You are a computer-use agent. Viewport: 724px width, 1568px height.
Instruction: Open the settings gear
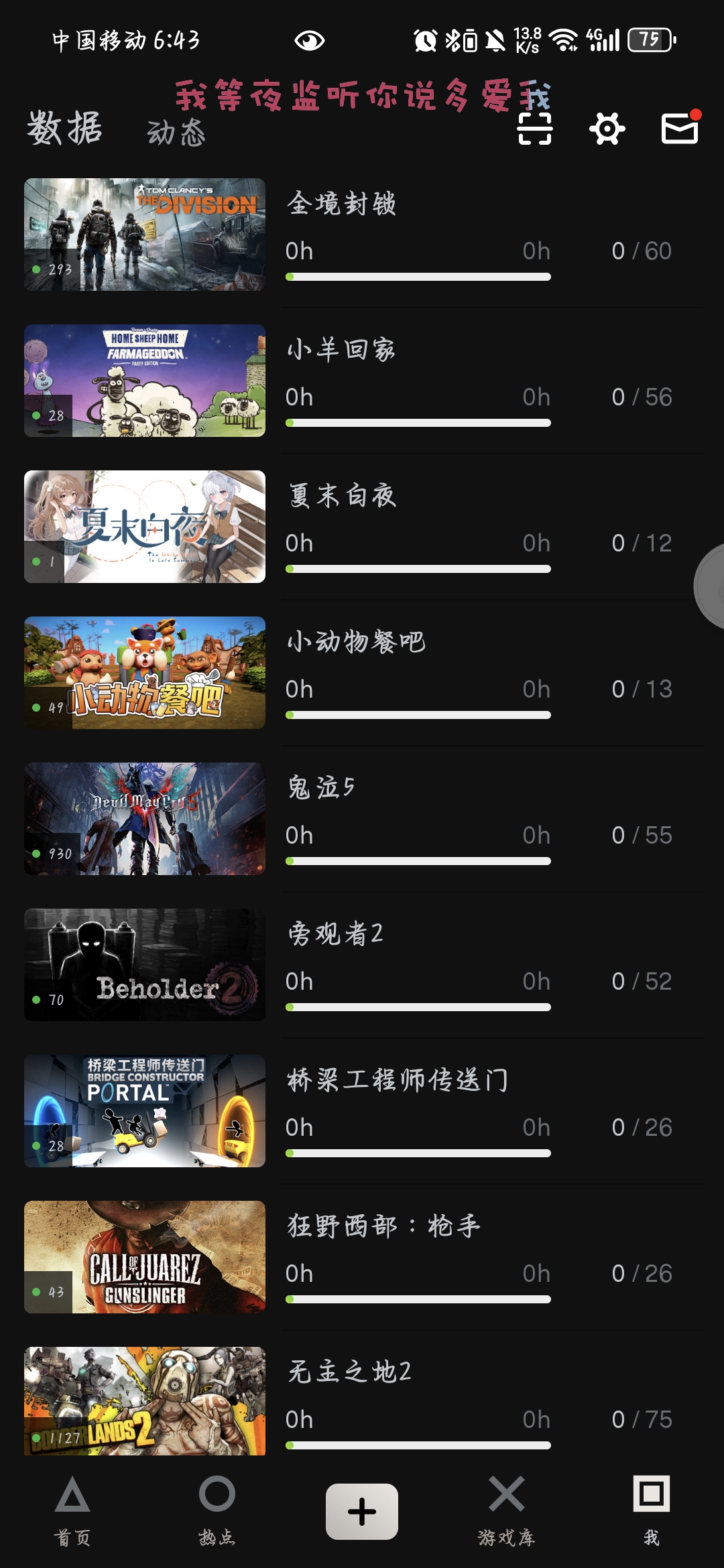pos(607,128)
